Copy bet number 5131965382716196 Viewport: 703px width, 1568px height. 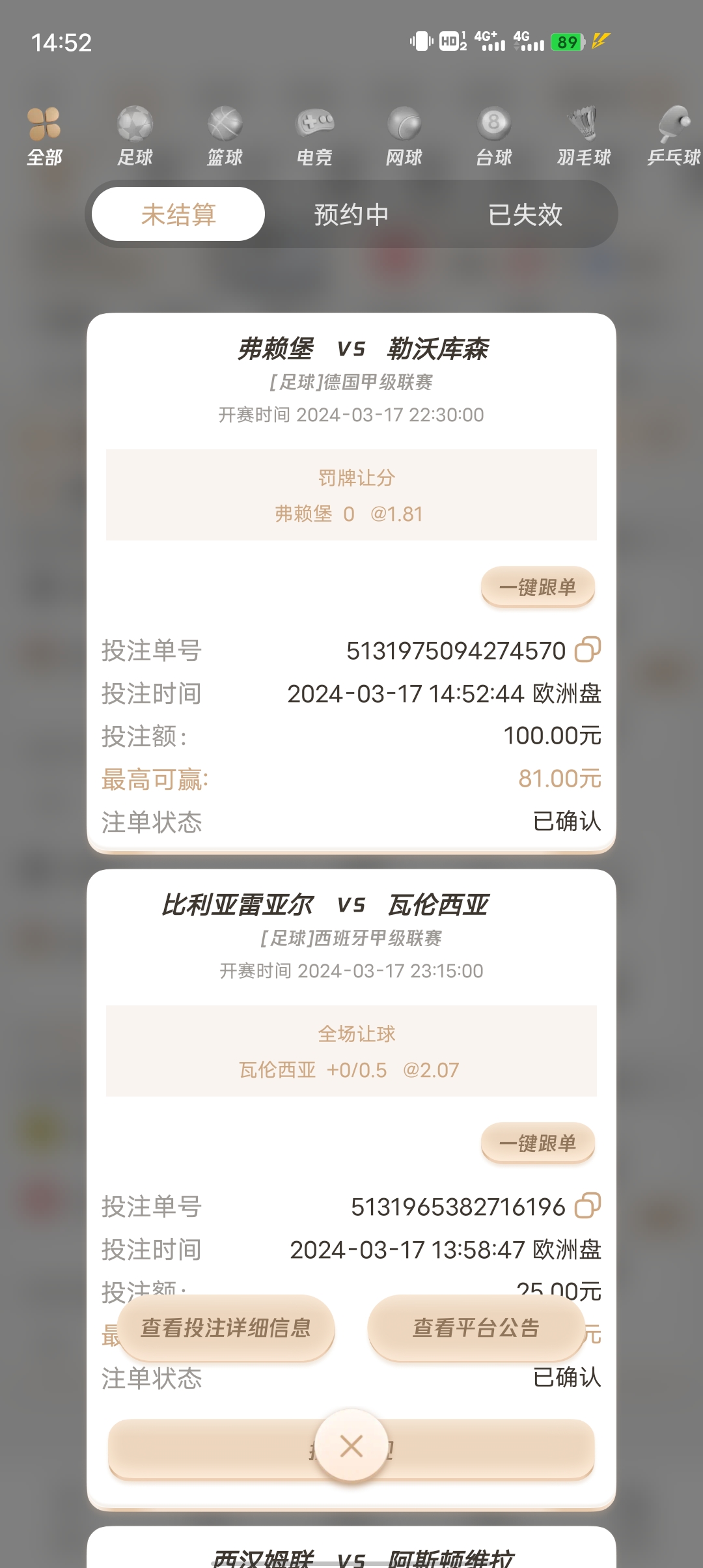[587, 1206]
